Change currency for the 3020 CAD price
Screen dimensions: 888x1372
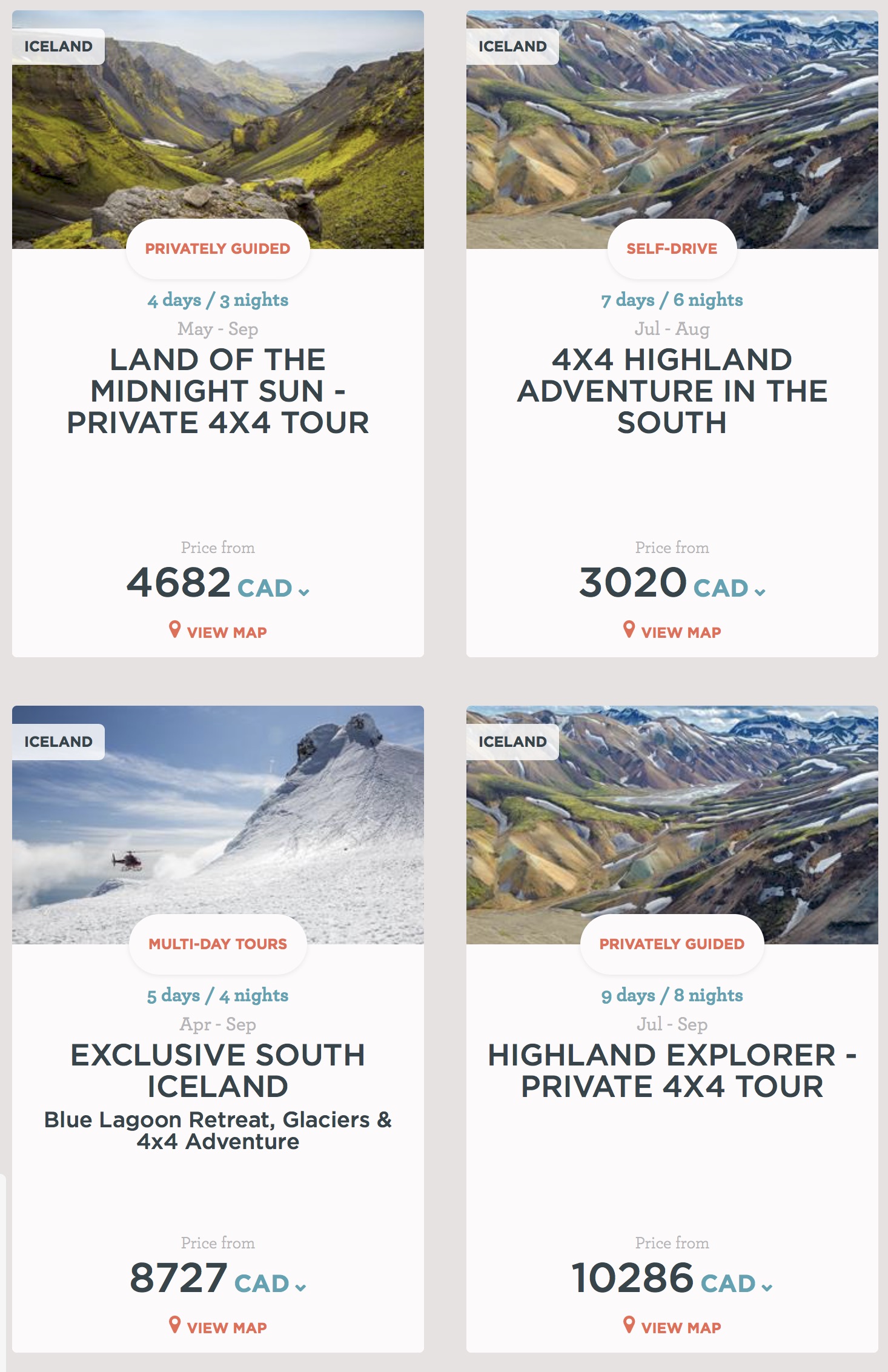point(730,589)
